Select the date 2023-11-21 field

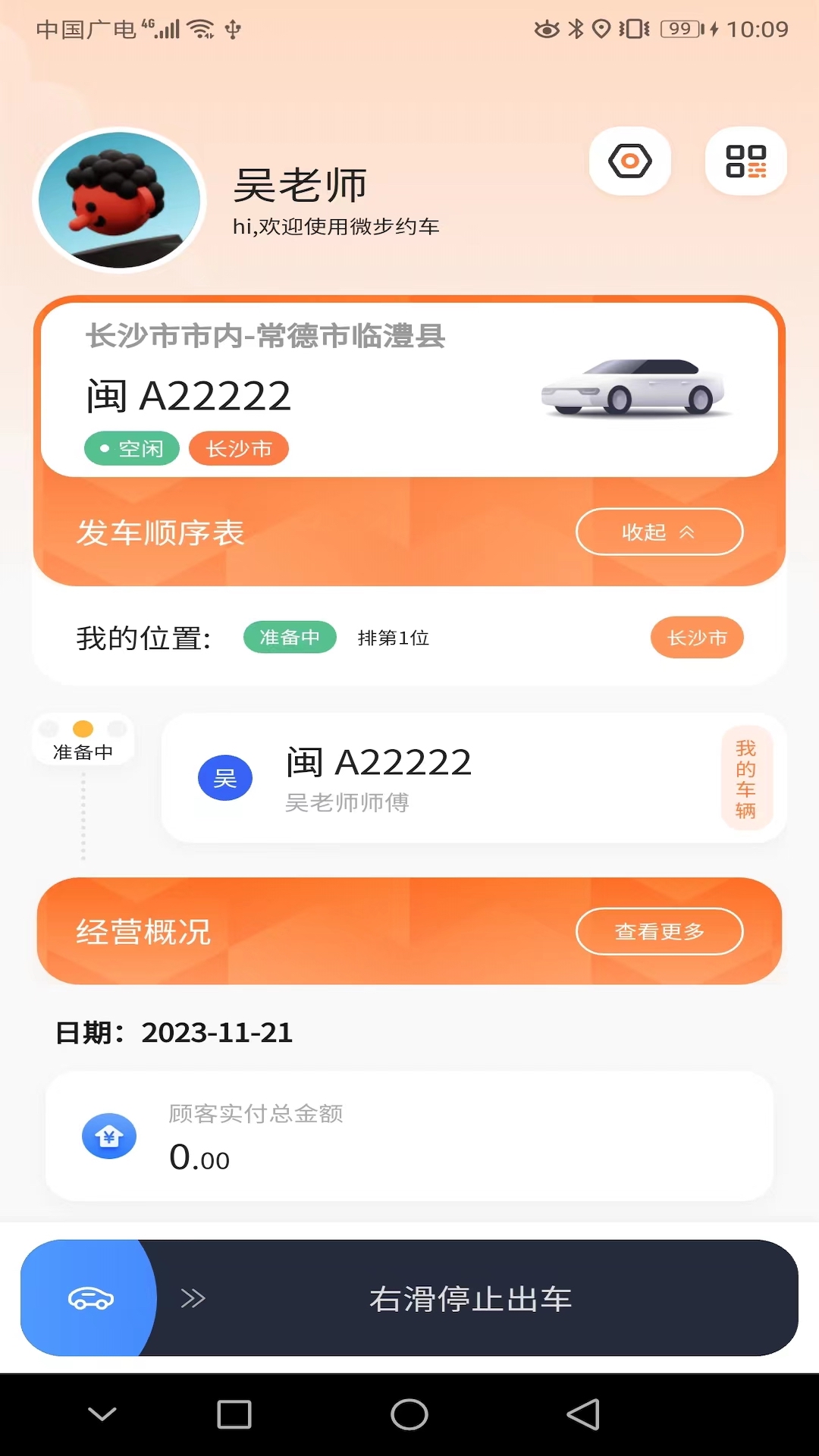tap(218, 1032)
